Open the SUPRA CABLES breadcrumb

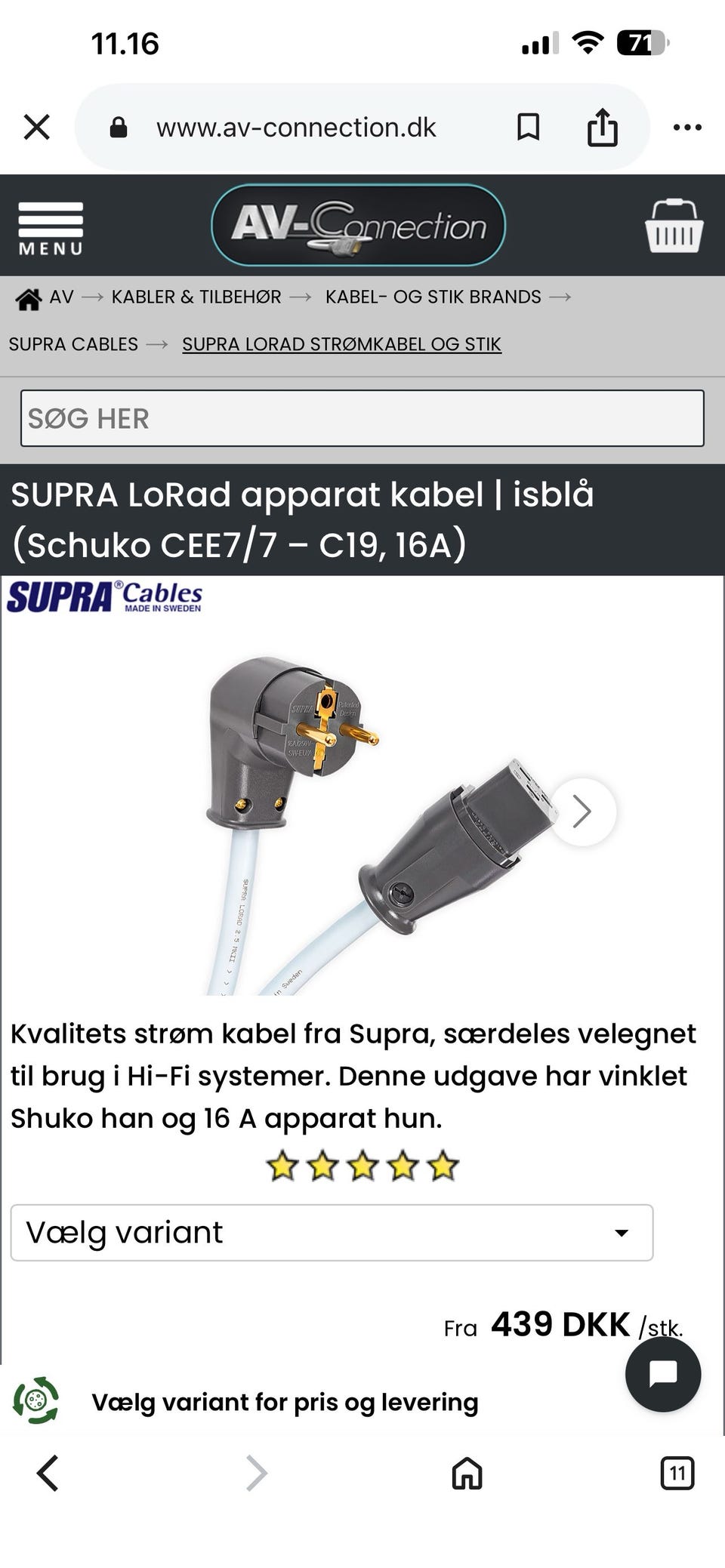(73, 344)
